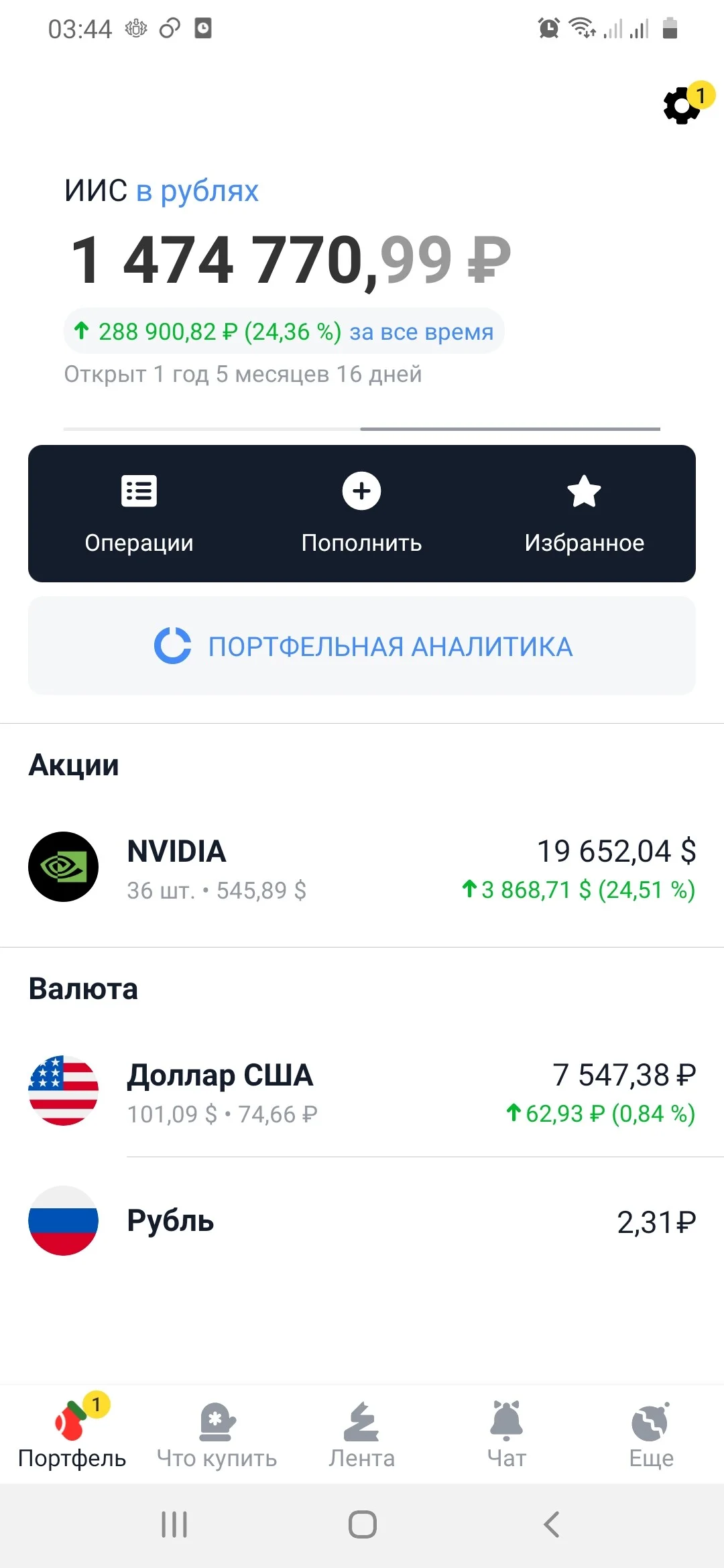Go back using the system back button
This screenshot has width=724, height=1568.
click(551, 1524)
